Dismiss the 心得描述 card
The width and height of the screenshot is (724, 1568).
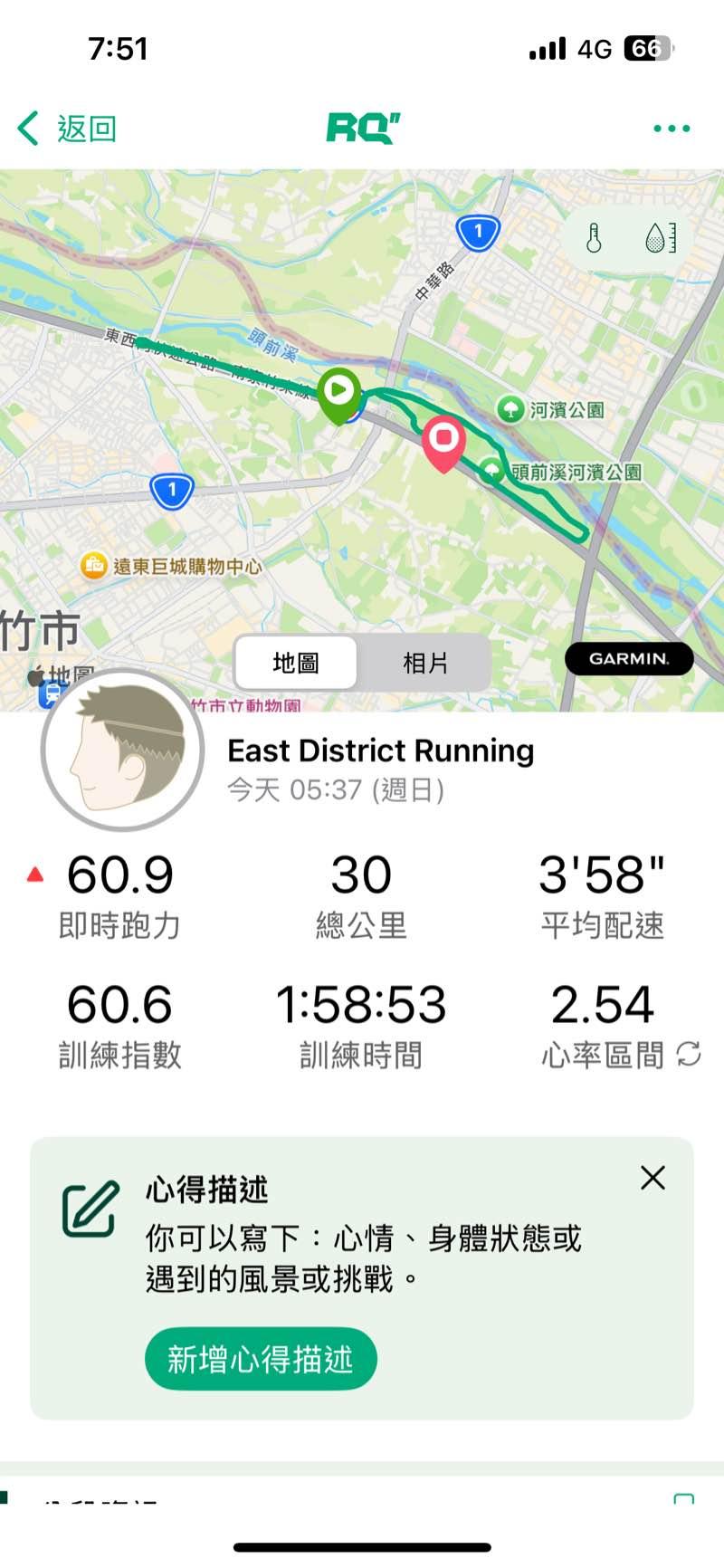pos(653,1178)
